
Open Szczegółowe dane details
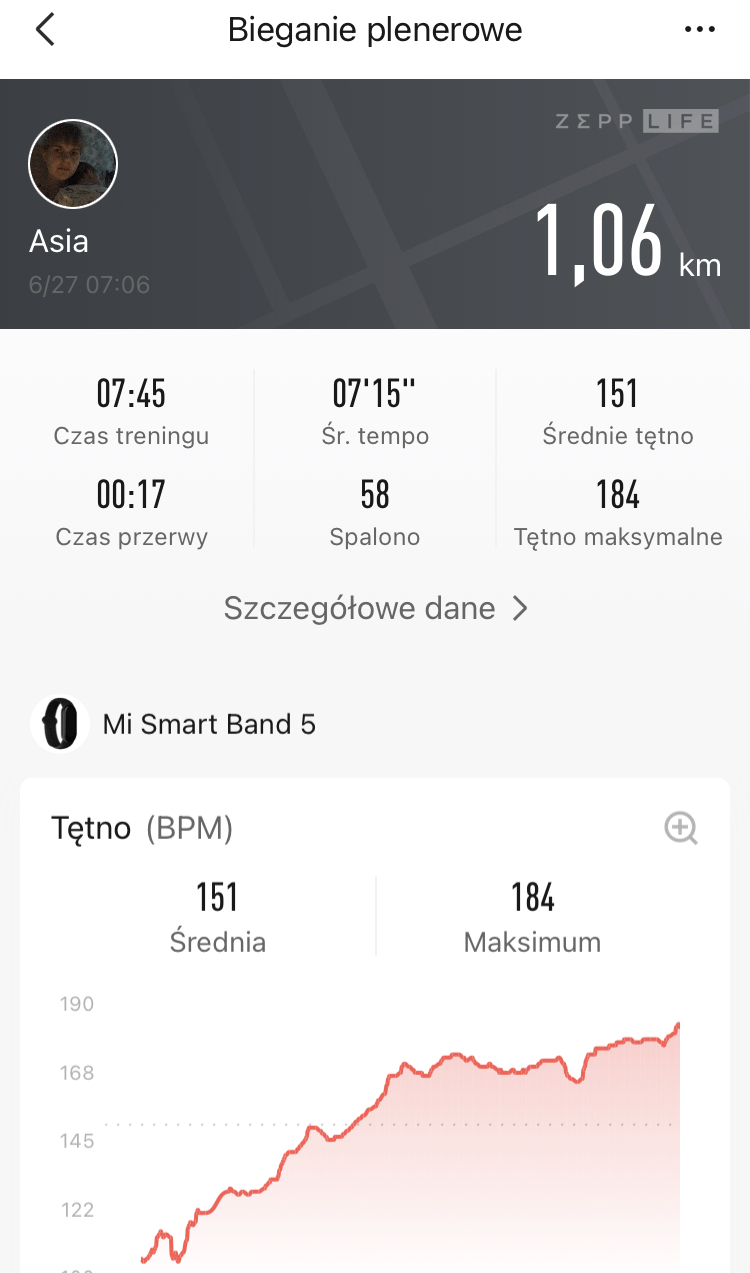pos(375,608)
